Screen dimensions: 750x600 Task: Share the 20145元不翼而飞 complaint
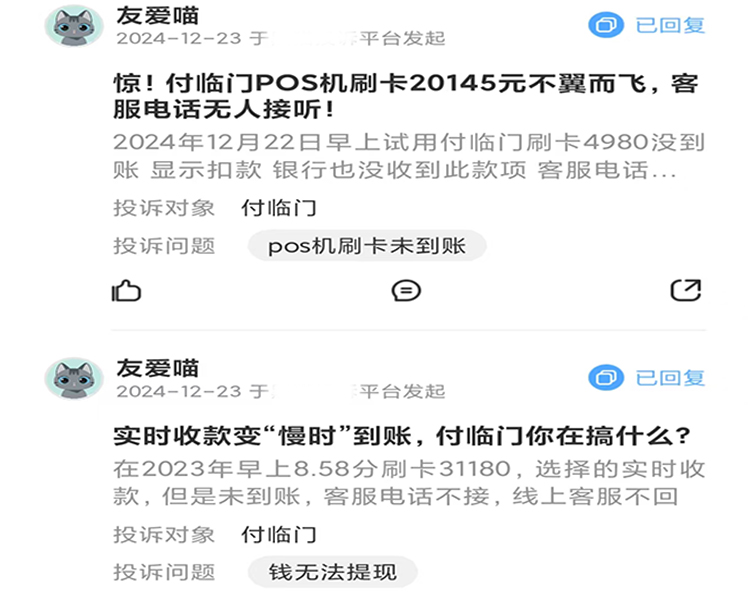[x=685, y=291]
